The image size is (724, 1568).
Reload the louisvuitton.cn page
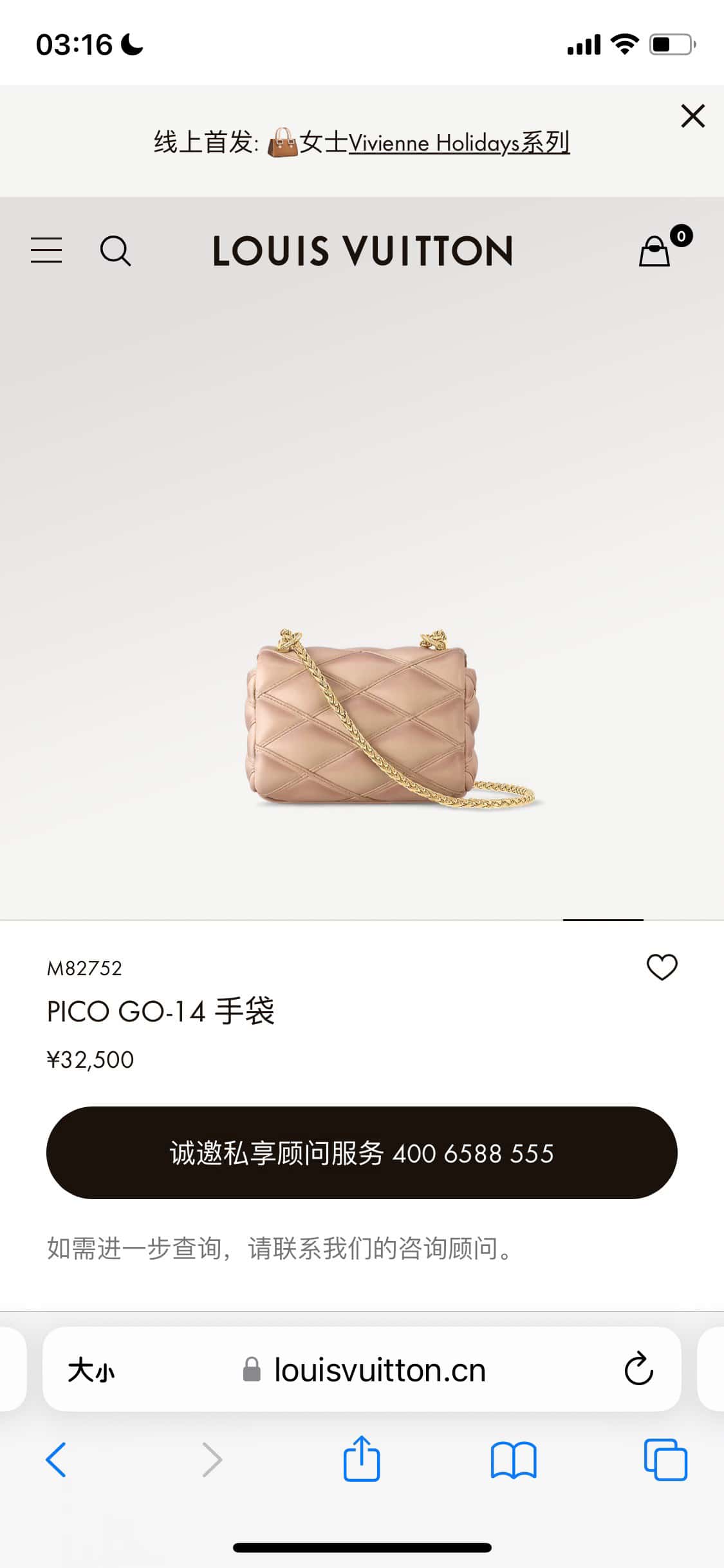[638, 1369]
